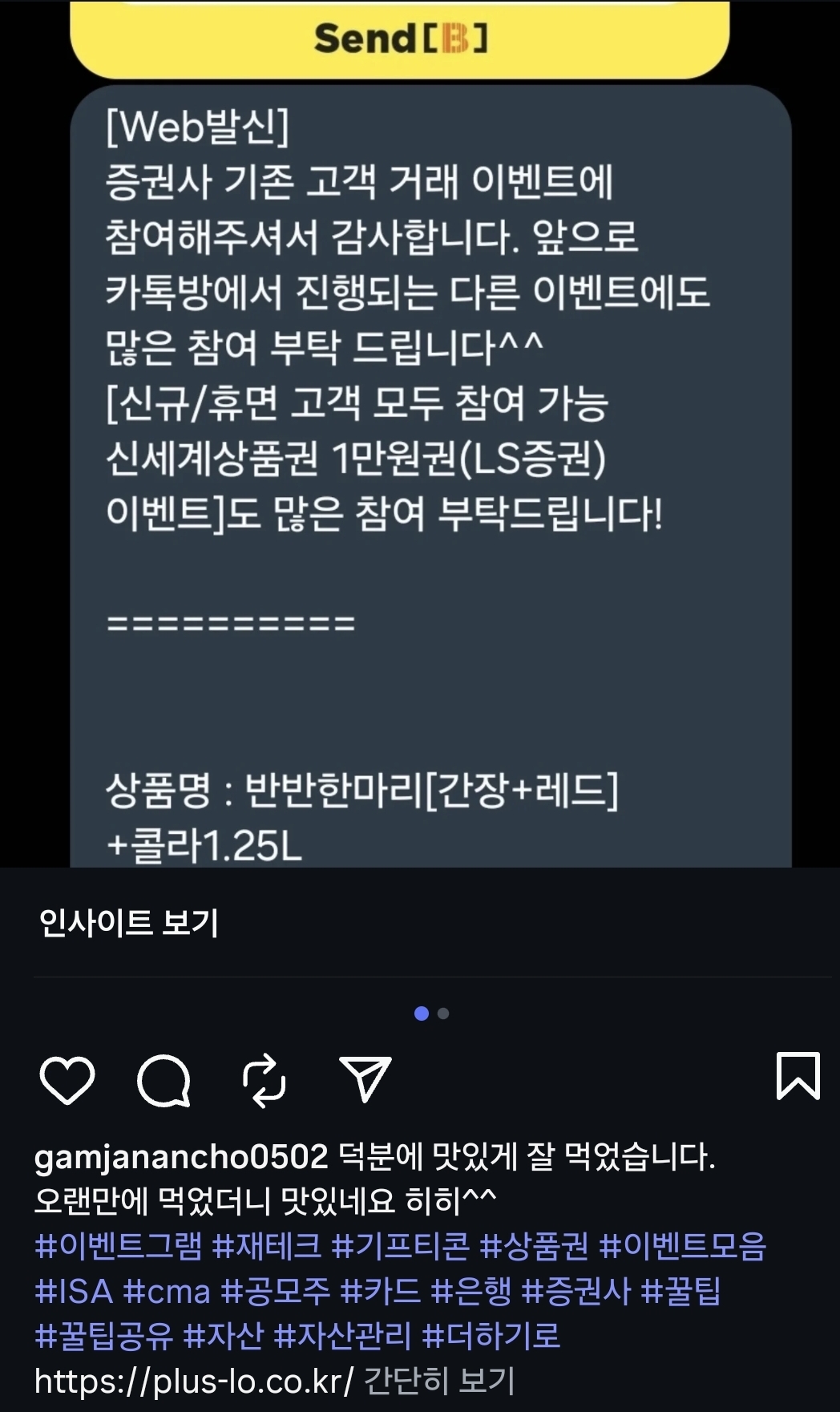Screen dimensions: 840x1412
Task: Open gamjanancho0502's profile
Action: [181, 1157]
